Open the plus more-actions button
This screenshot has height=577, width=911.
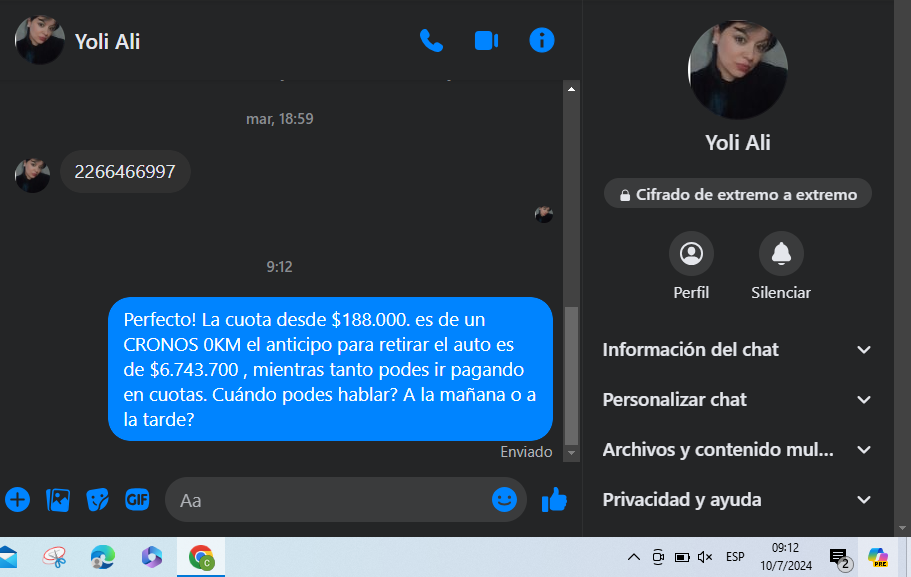pos(18,499)
